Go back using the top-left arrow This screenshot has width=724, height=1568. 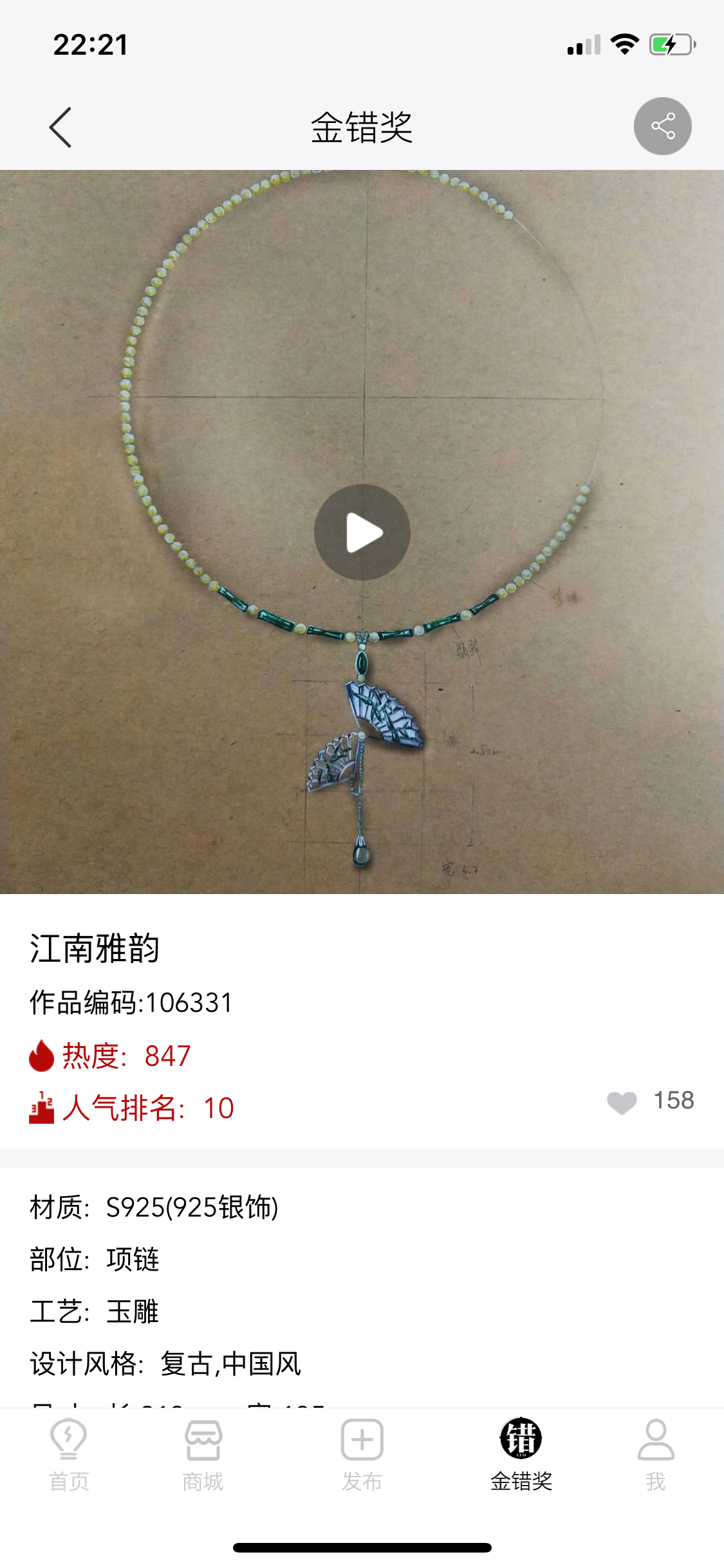(x=60, y=127)
